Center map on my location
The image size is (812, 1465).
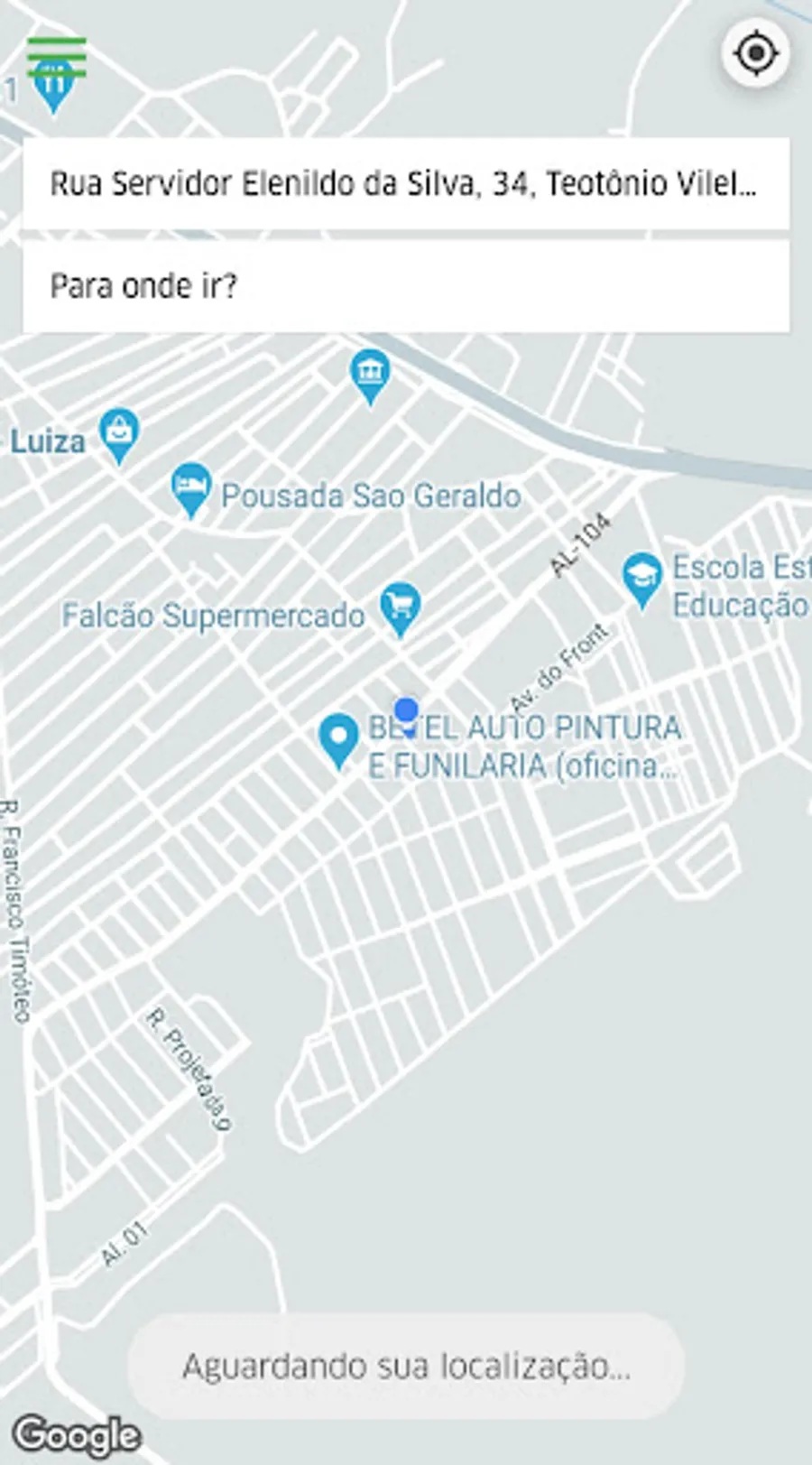(756, 54)
